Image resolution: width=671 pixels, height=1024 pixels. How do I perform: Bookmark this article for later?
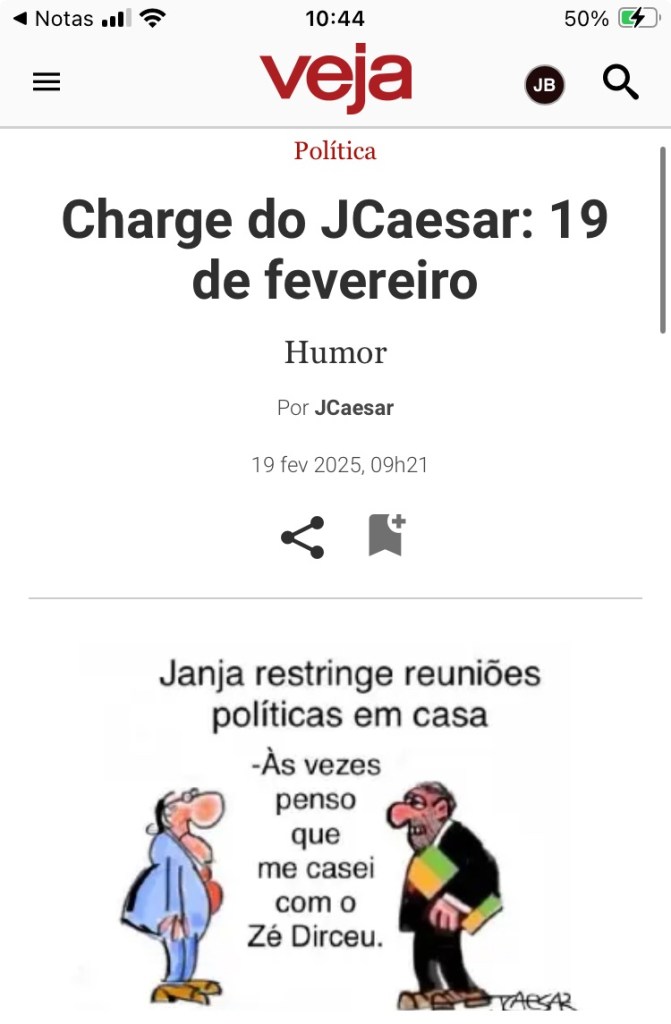[386, 535]
